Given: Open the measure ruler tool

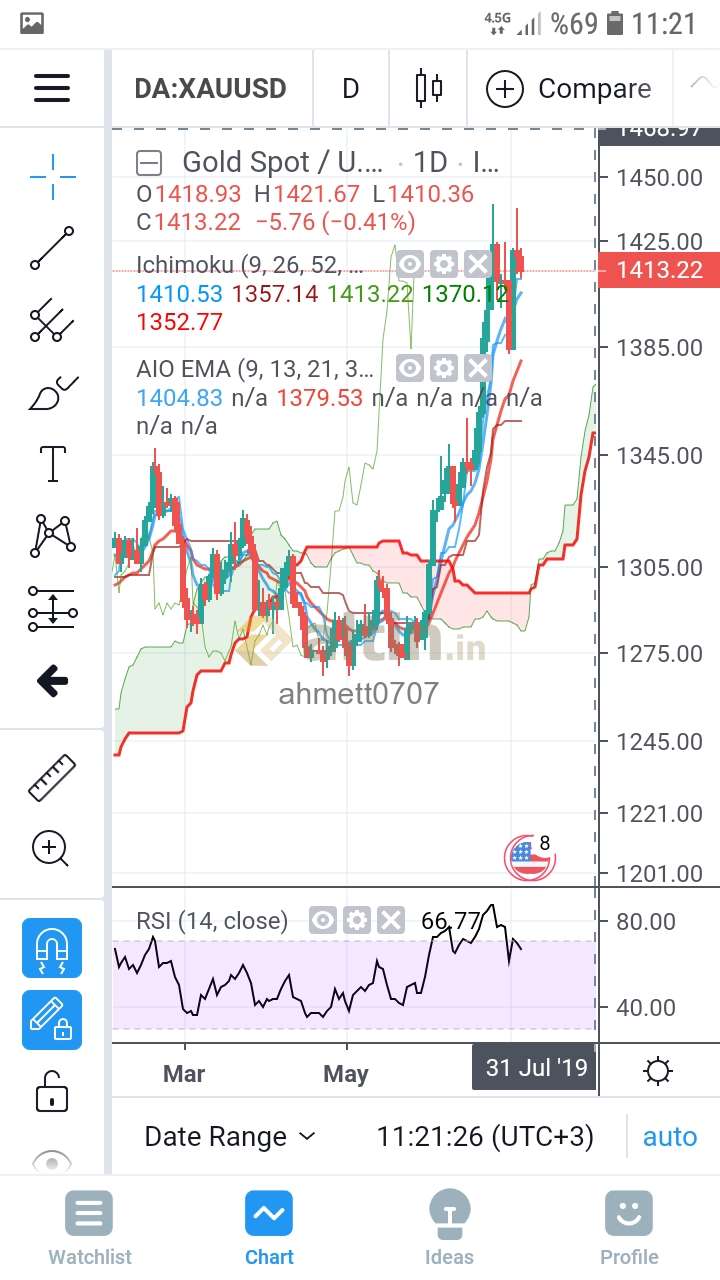Looking at the screenshot, I should point(52,777).
